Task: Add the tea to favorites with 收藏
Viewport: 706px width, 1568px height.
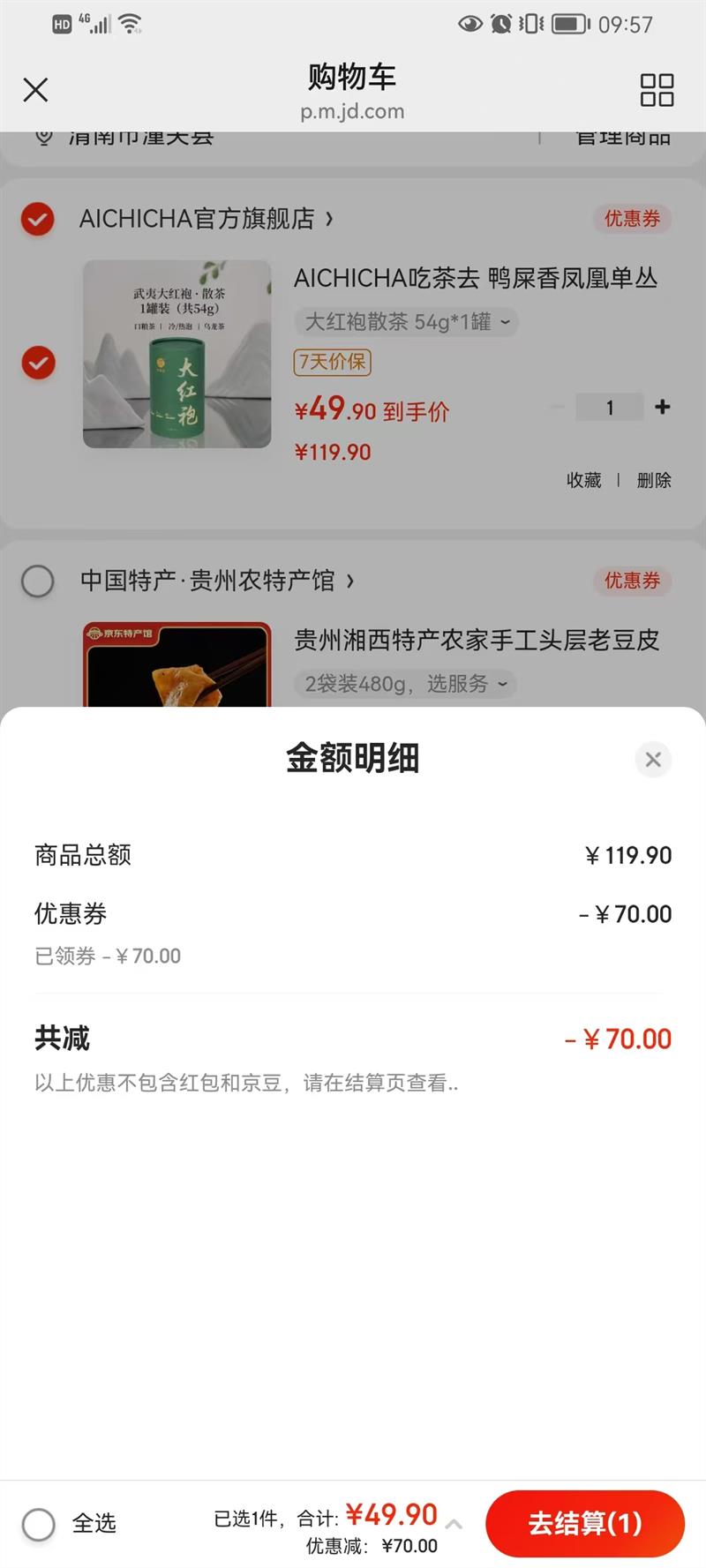Action: click(583, 480)
